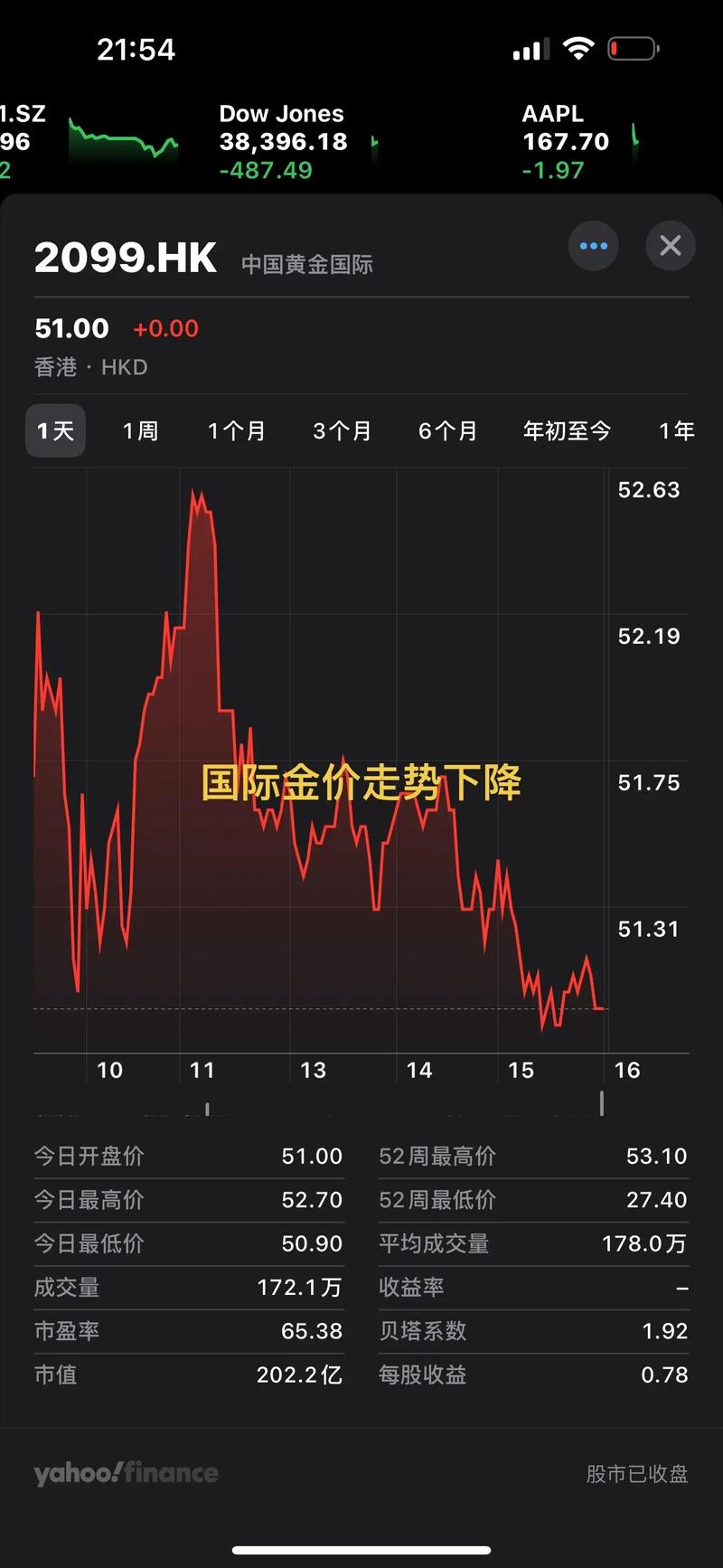Viewport: 723px width, 1568px height.
Task: Open the AAPL ticker
Action: pyautogui.click(x=566, y=142)
